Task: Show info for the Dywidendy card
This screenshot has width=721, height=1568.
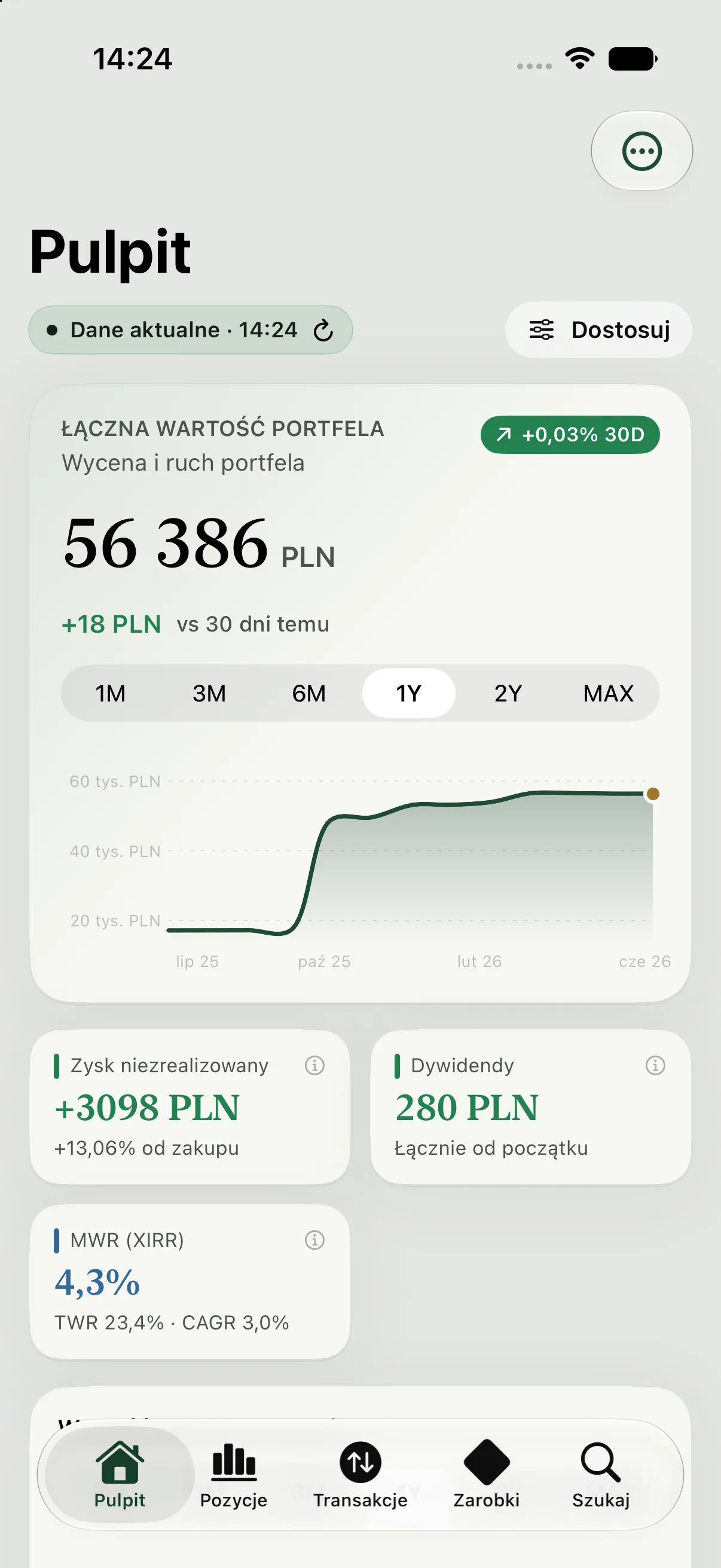Action: coord(655,1065)
